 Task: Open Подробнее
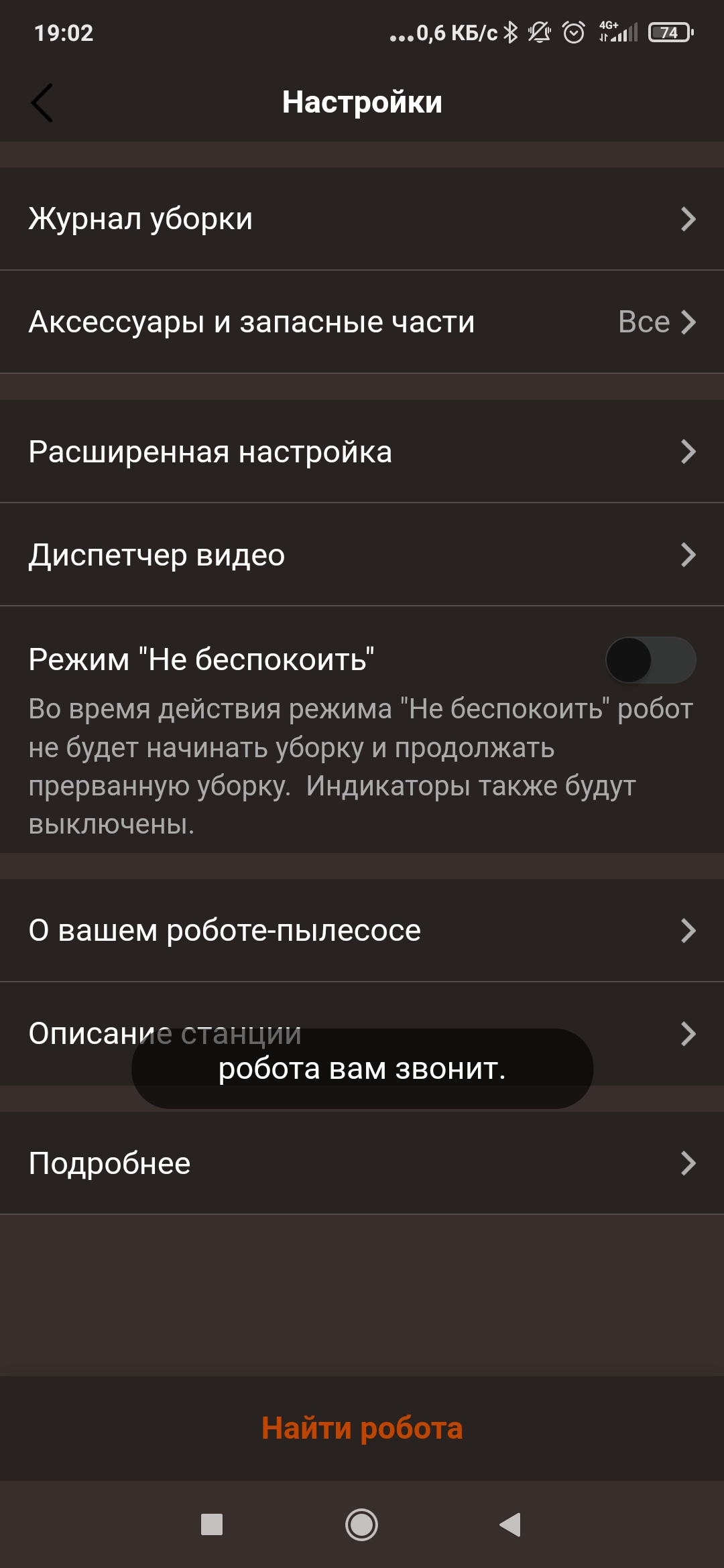(362, 1163)
